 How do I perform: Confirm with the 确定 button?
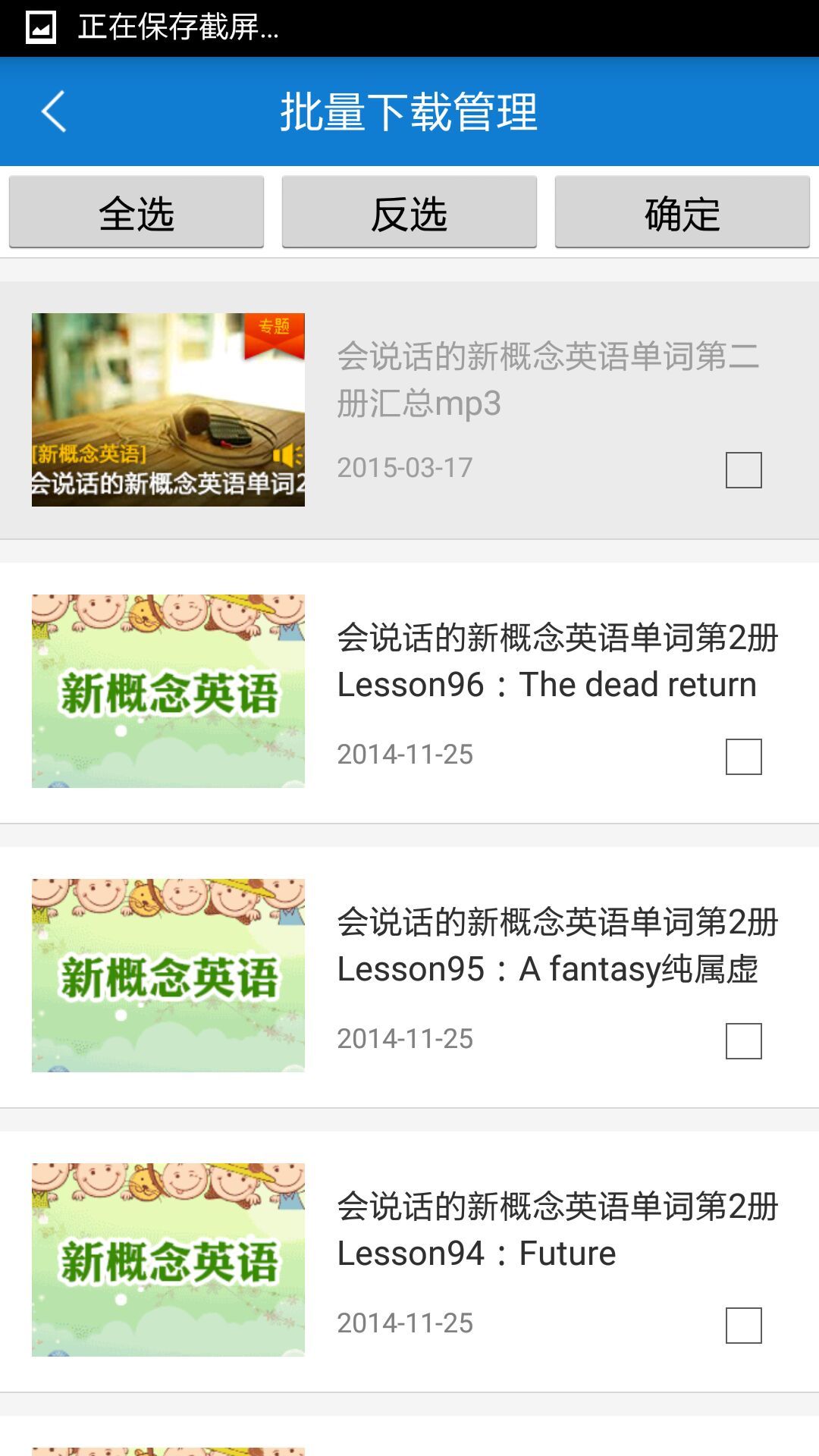682,213
